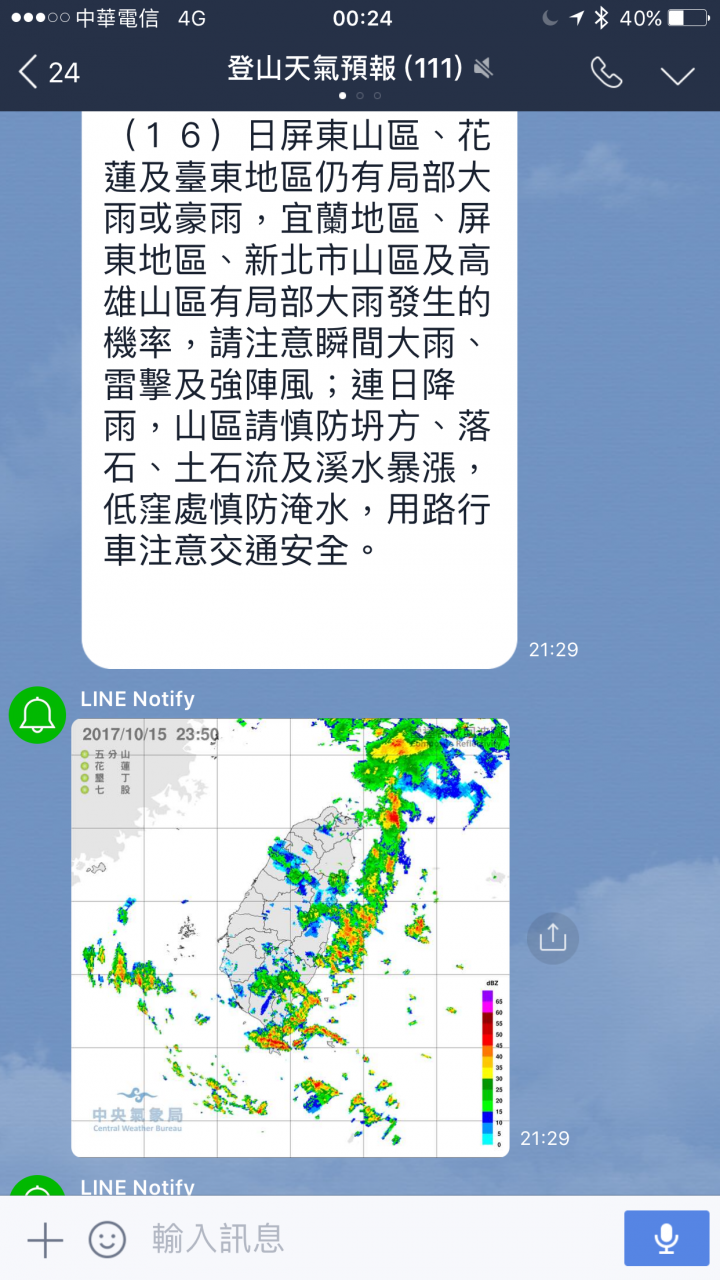
Task: Focus the 輸入訊息 message field
Action: tap(370, 1239)
